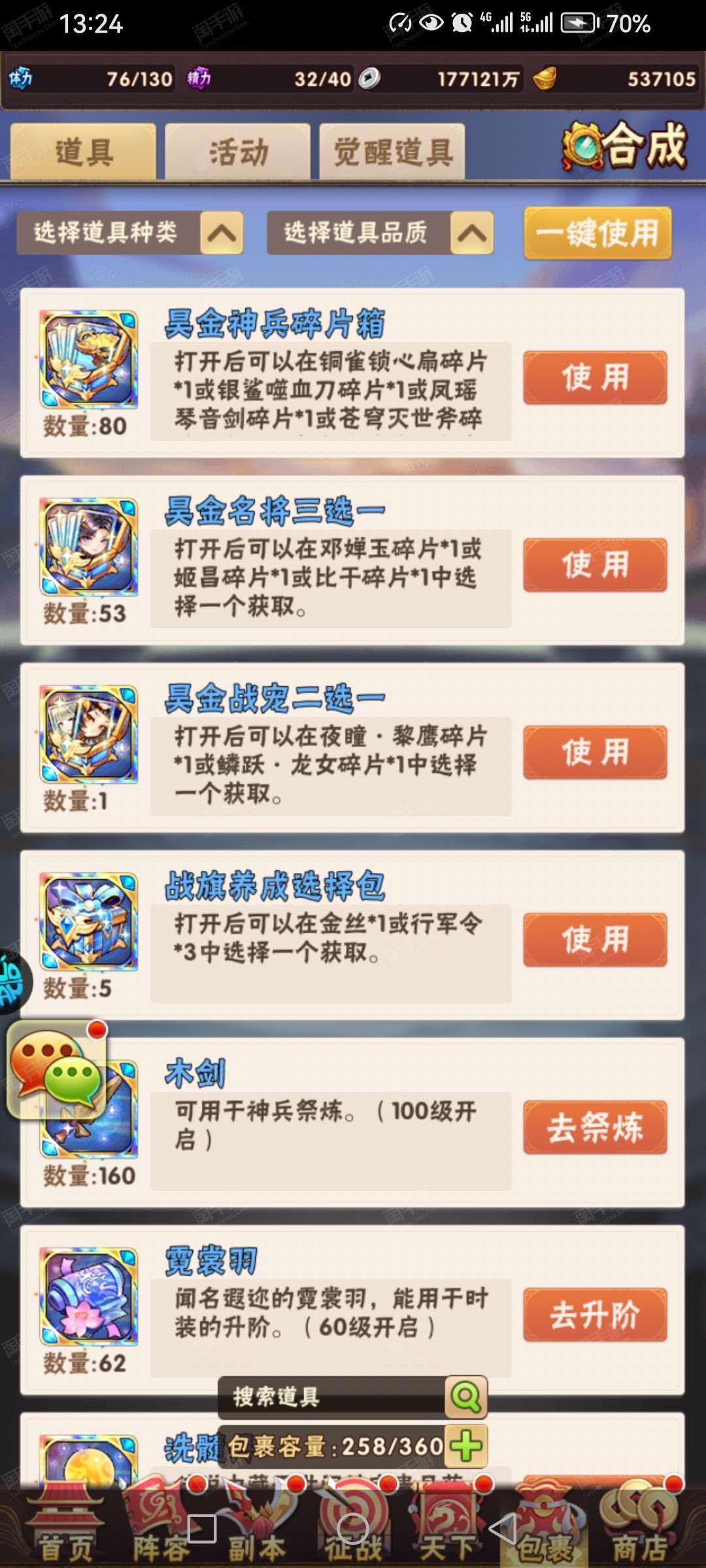Tap the system back button
The image size is (706, 1568).
pyautogui.click(x=503, y=1529)
